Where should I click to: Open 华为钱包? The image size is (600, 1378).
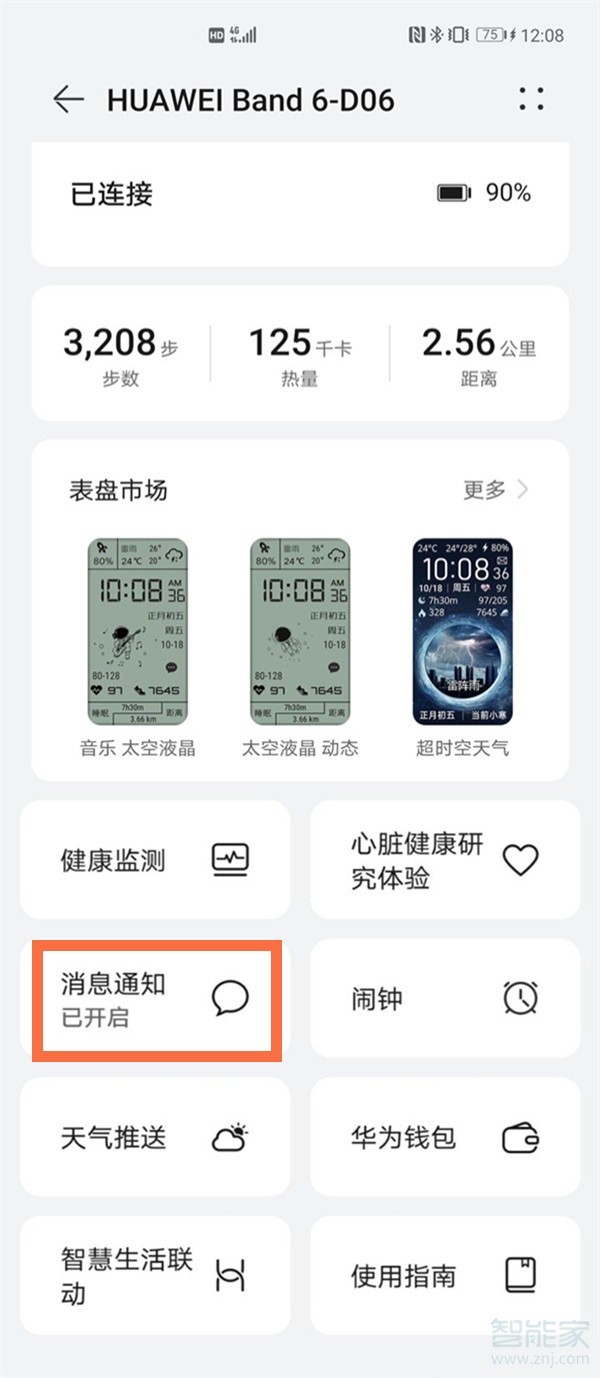pos(445,1138)
